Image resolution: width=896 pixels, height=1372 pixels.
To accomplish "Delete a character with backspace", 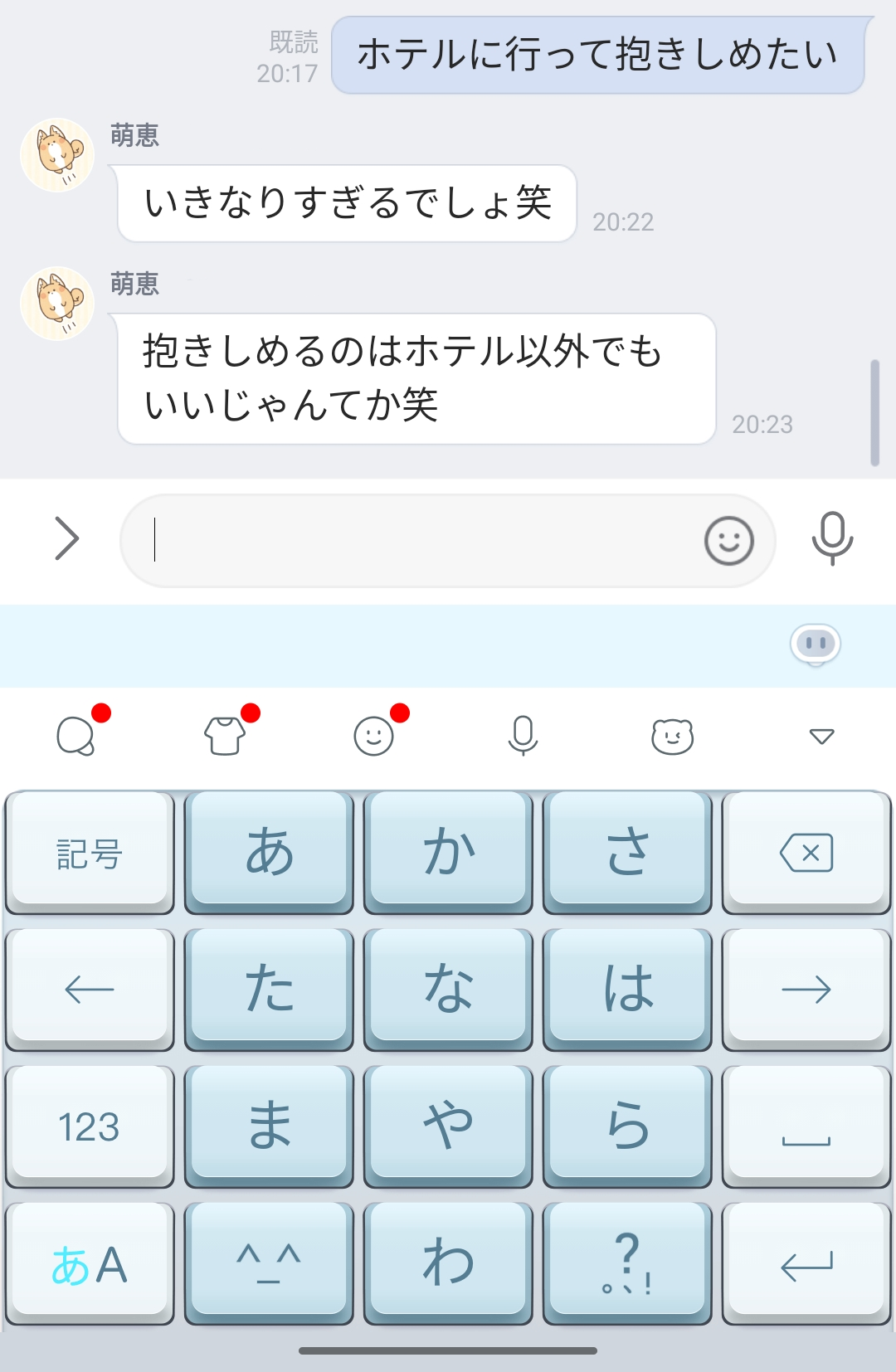I will [806, 852].
